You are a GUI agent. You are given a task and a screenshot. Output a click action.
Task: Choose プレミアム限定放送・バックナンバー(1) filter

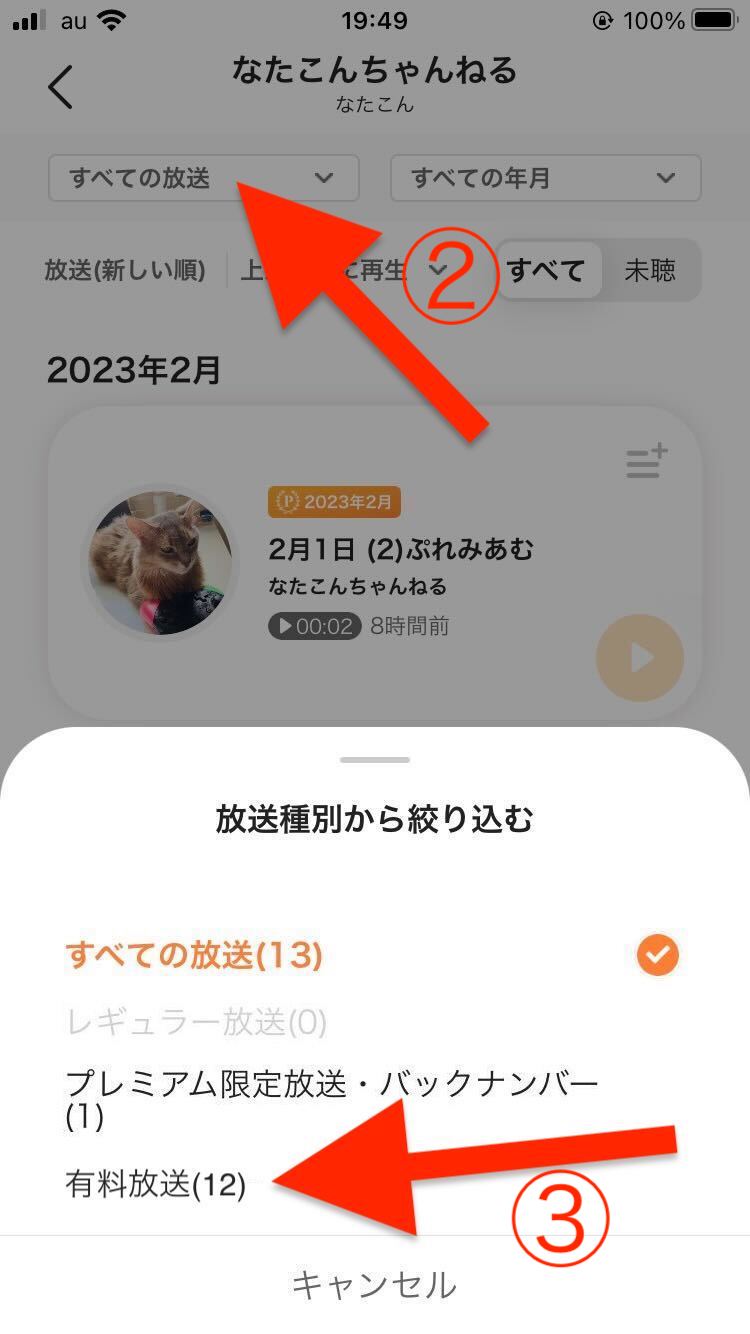pos(330,1099)
